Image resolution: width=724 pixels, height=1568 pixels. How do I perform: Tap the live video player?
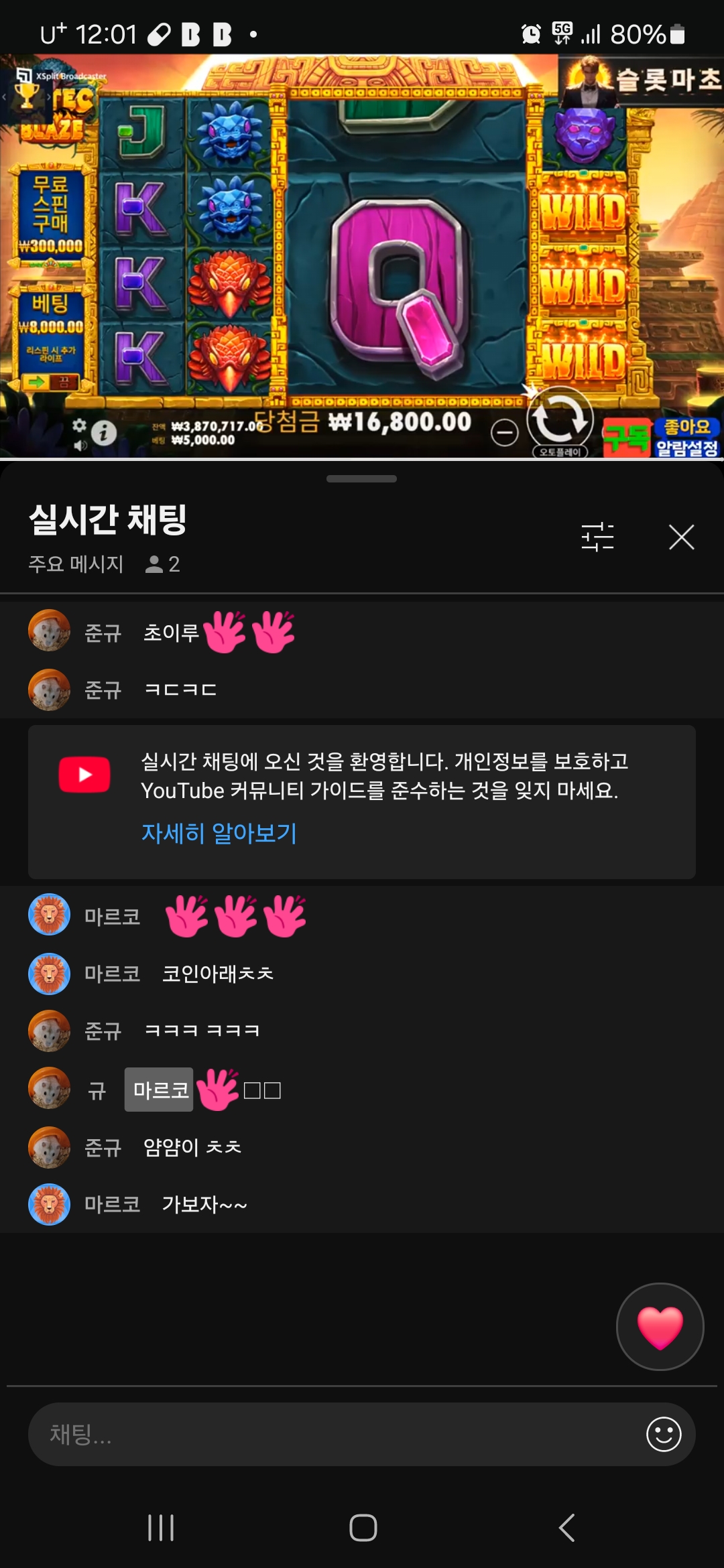[362, 255]
